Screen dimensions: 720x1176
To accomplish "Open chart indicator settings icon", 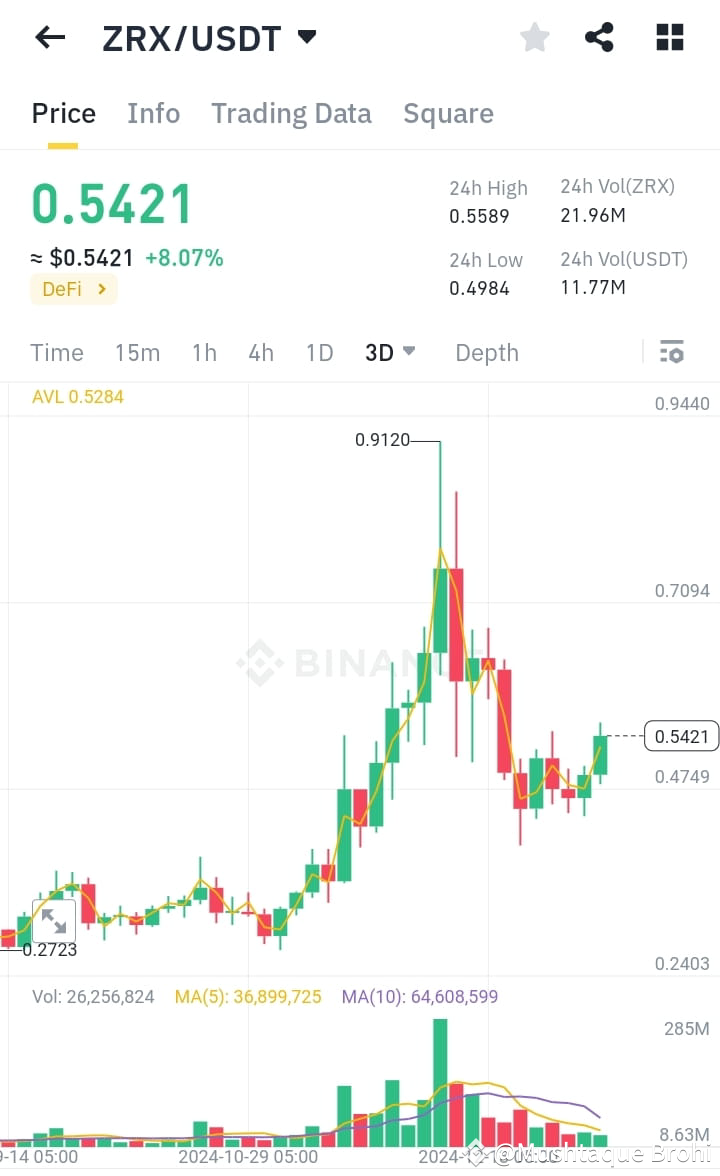I will click(670, 352).
